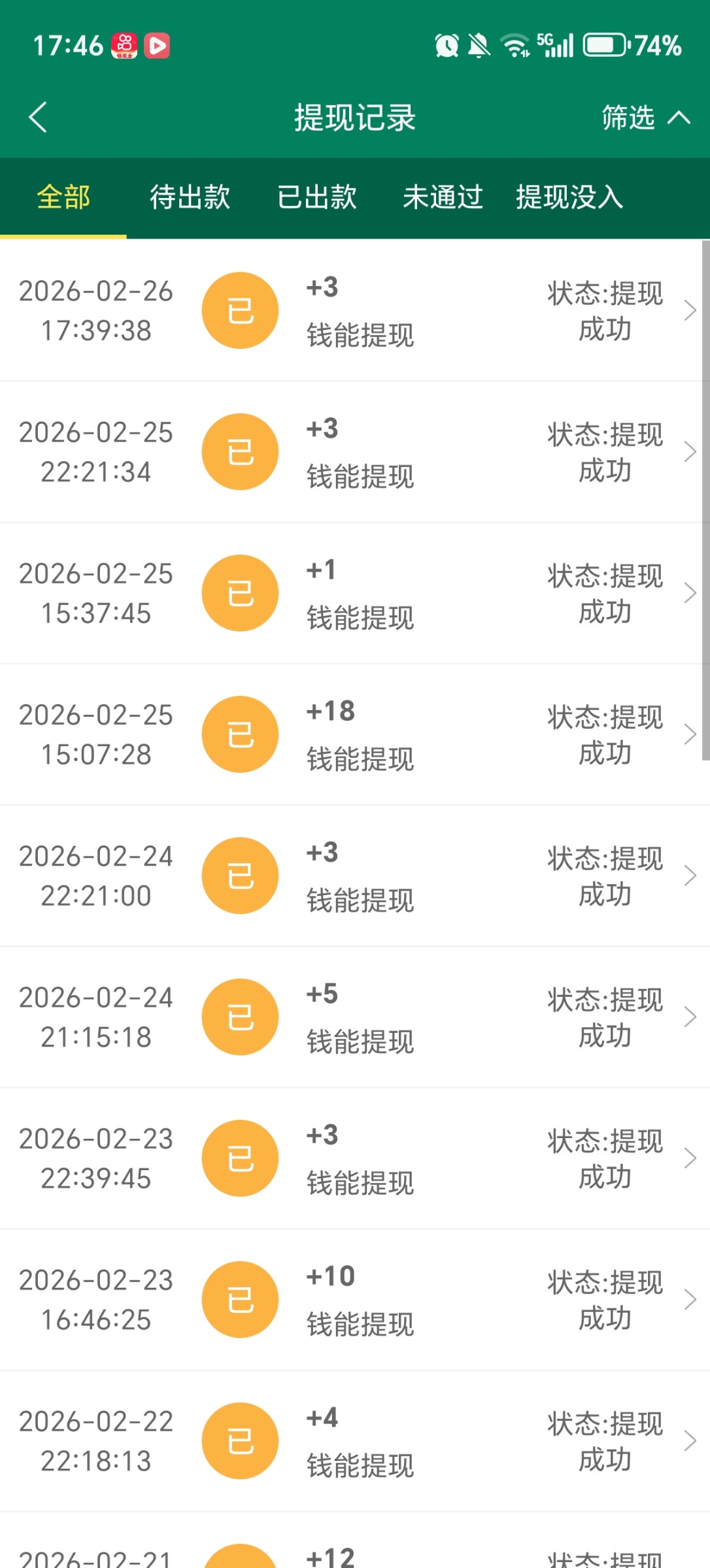Open the withdrawal record from 2026-02-26 17:39:38
Viewport: 710px width, 1568px height.
[355, 311]
